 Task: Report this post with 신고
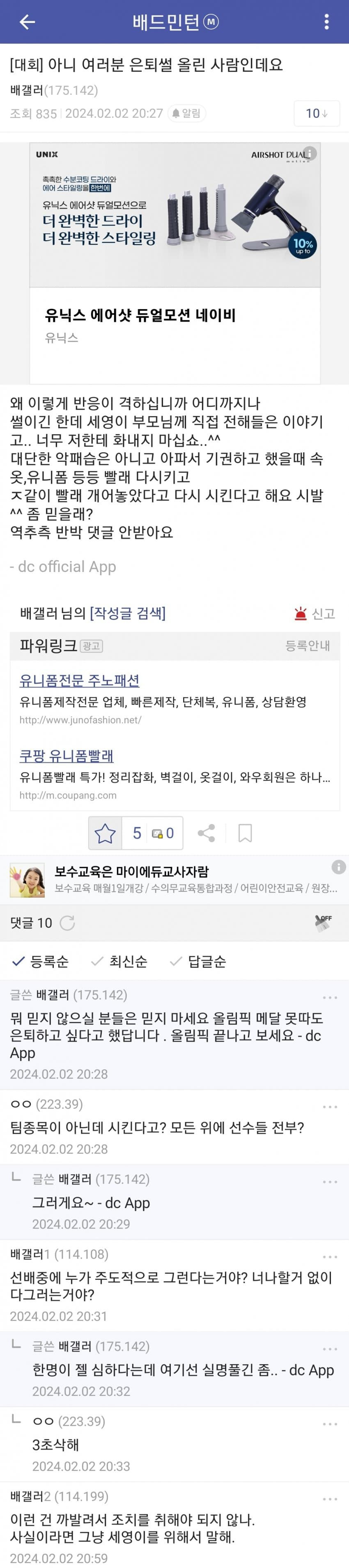click(x=315, y=613)
